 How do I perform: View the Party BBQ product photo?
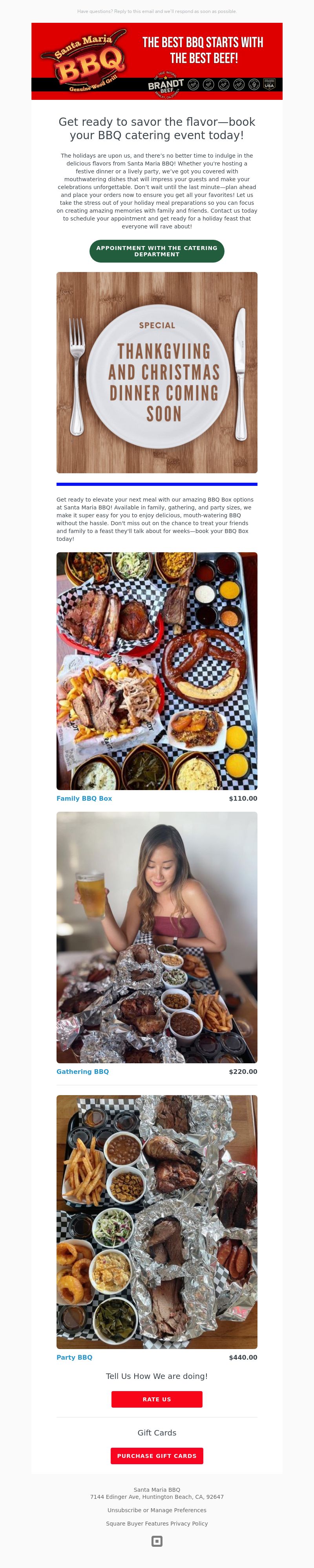[157, 1222]
